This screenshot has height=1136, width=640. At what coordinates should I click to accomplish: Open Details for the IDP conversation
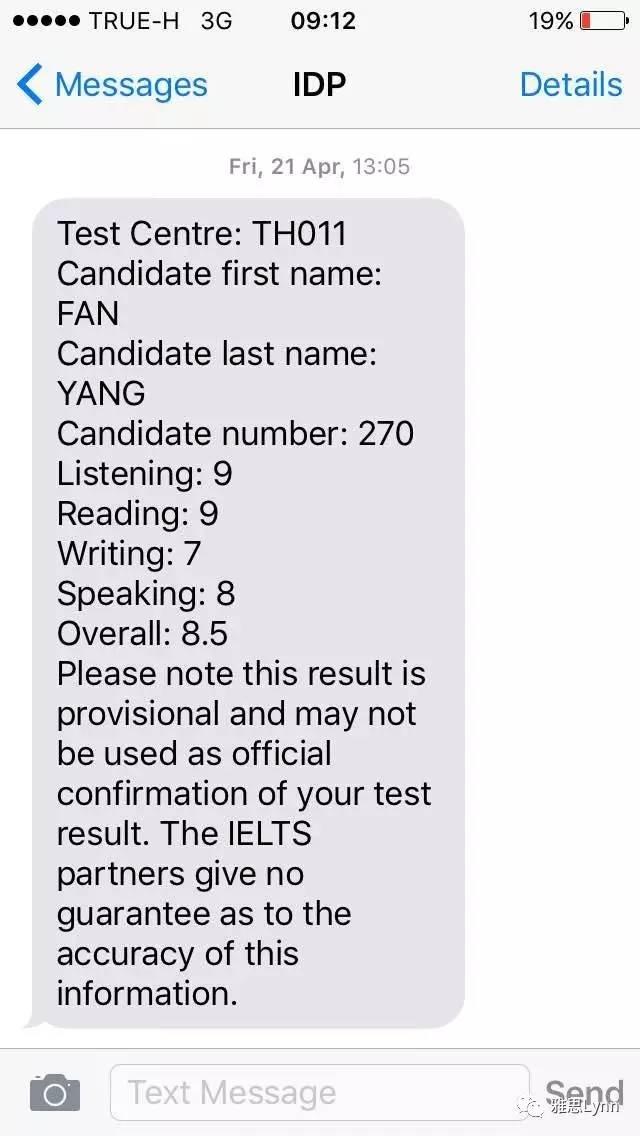click(570, 85)
